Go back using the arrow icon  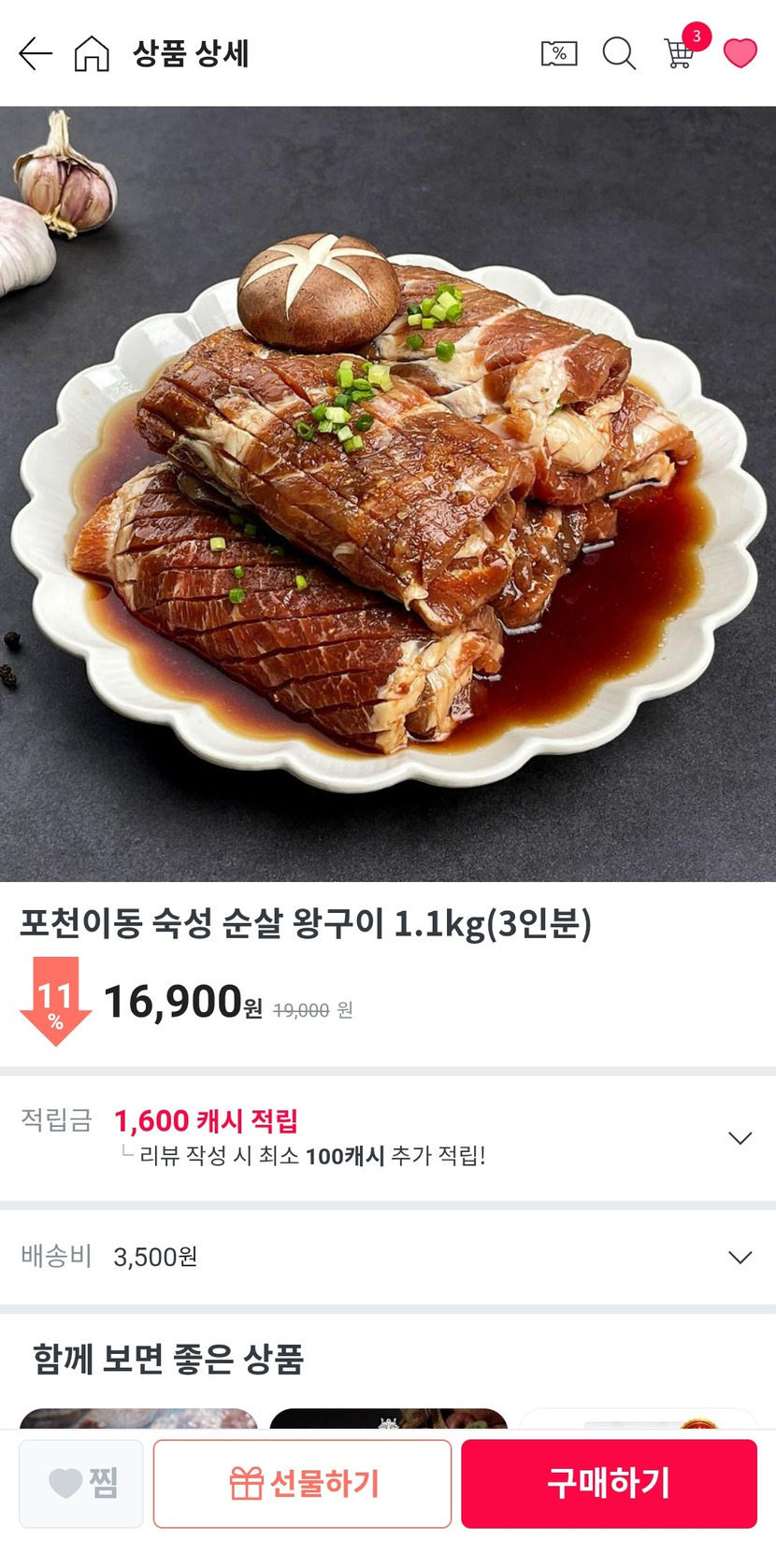[36, 54]
